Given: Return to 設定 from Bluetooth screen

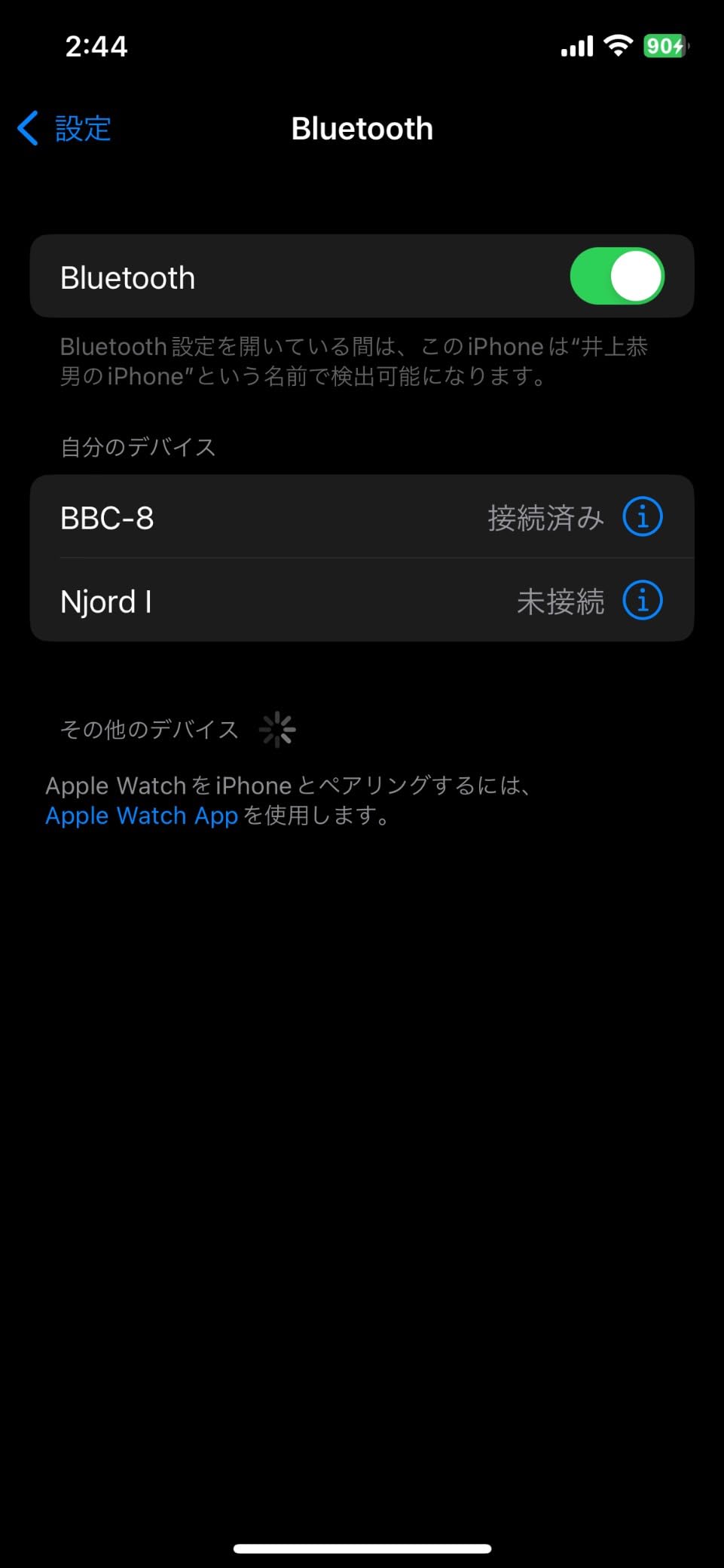Looking at the screenshot, I should pyautogui.click(x=64, y=128).
